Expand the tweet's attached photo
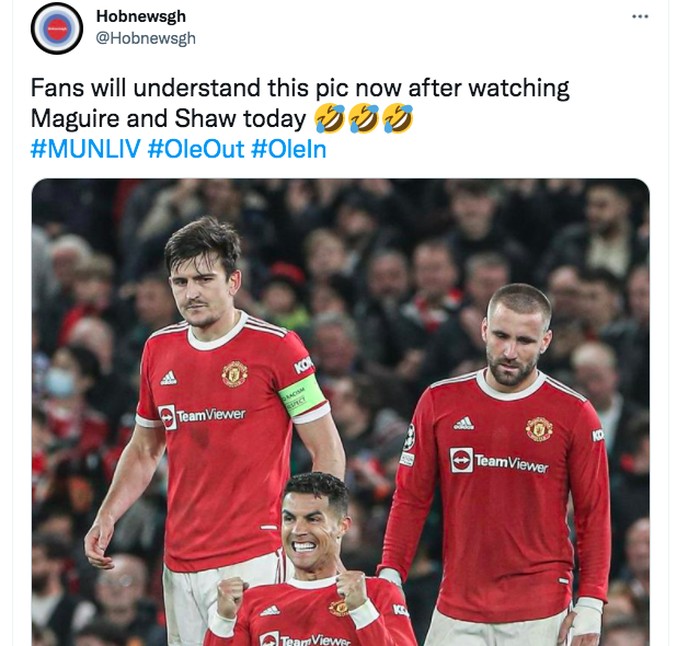The image size is (700, 646). [x=340, y=410]
